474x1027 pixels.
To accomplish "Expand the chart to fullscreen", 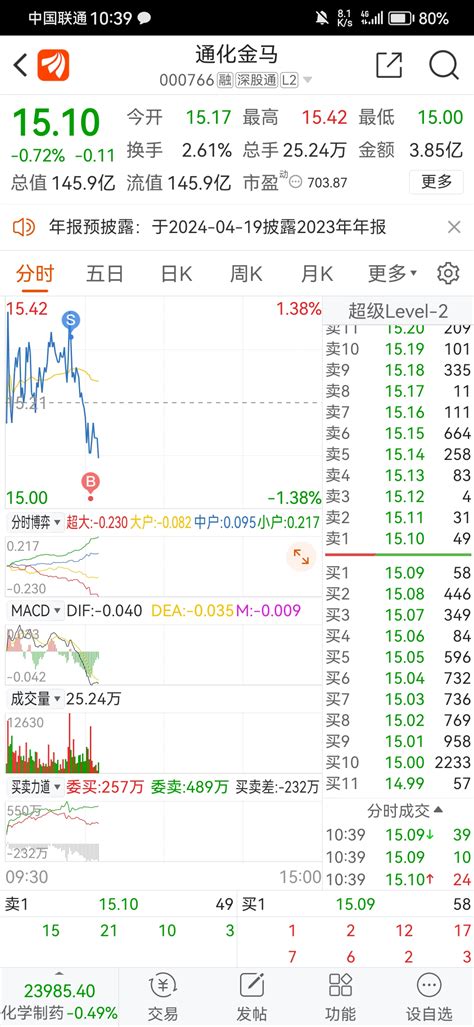I will click(x=301, y=557).
